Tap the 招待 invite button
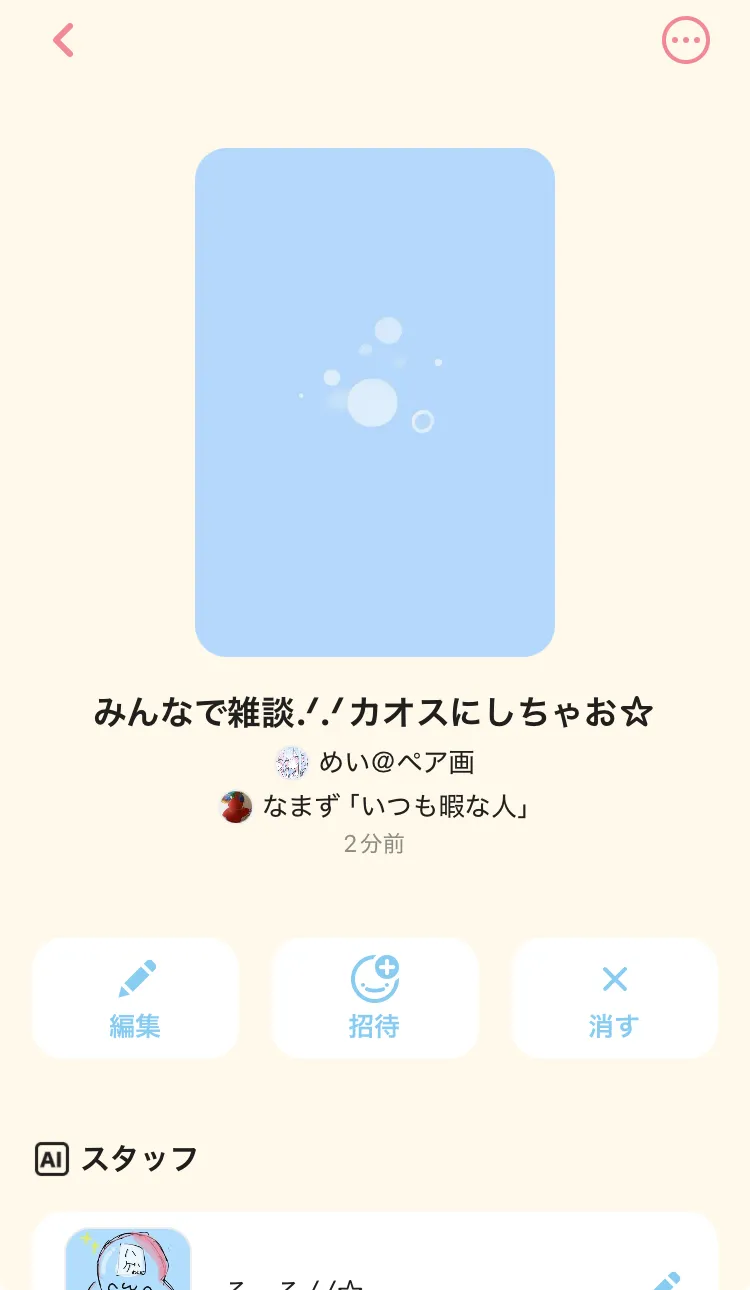750x1290 pixels. (375, 998)
